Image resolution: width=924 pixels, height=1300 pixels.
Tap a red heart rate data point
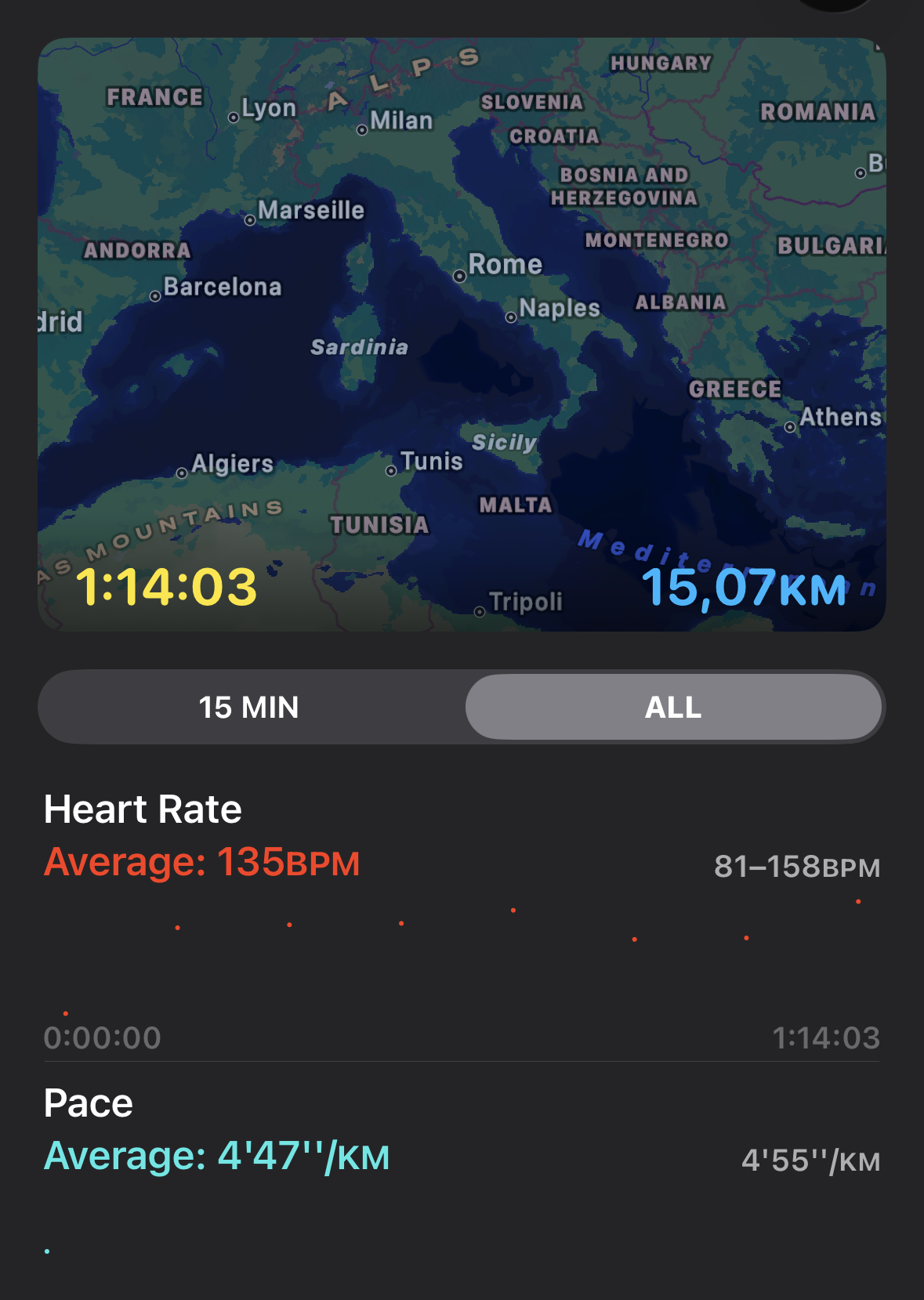pyautogui.click(x=513, y=911)
